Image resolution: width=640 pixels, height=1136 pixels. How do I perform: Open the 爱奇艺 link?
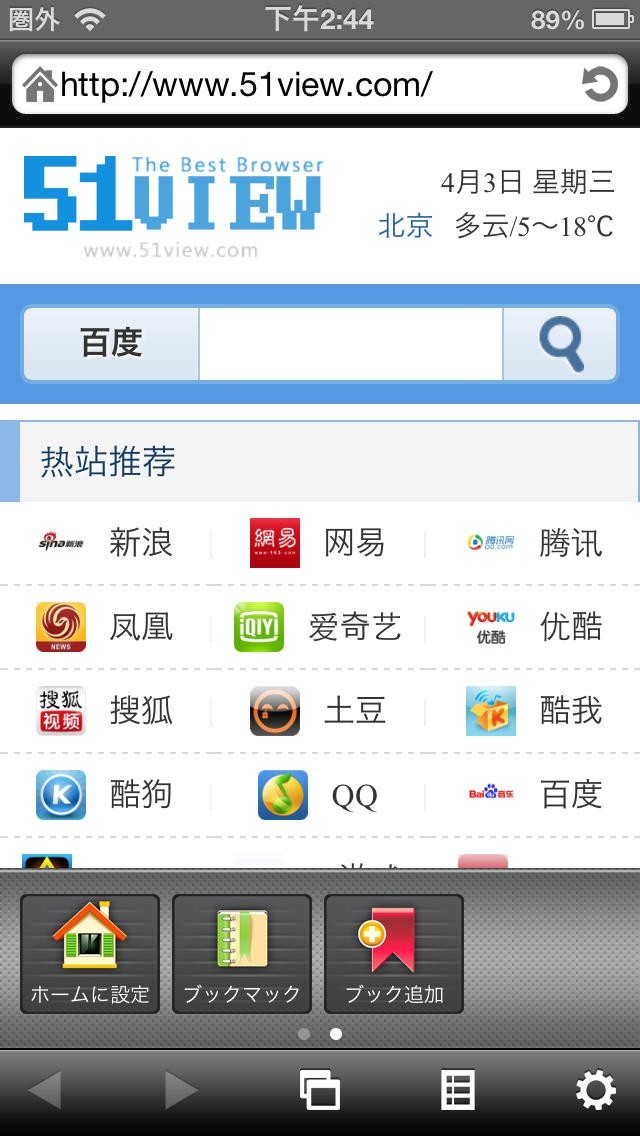318,627
